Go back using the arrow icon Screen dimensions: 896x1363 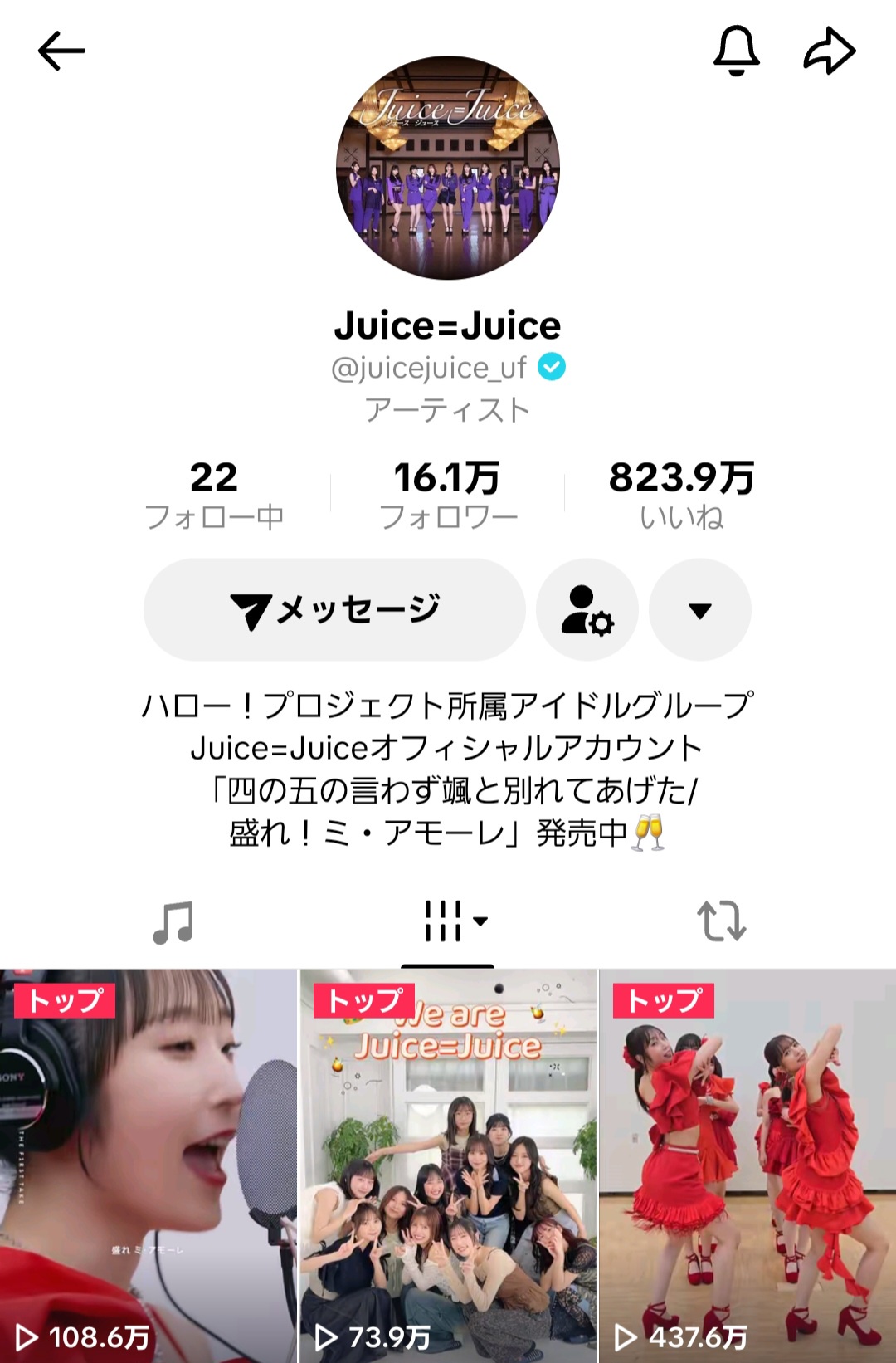61,51
